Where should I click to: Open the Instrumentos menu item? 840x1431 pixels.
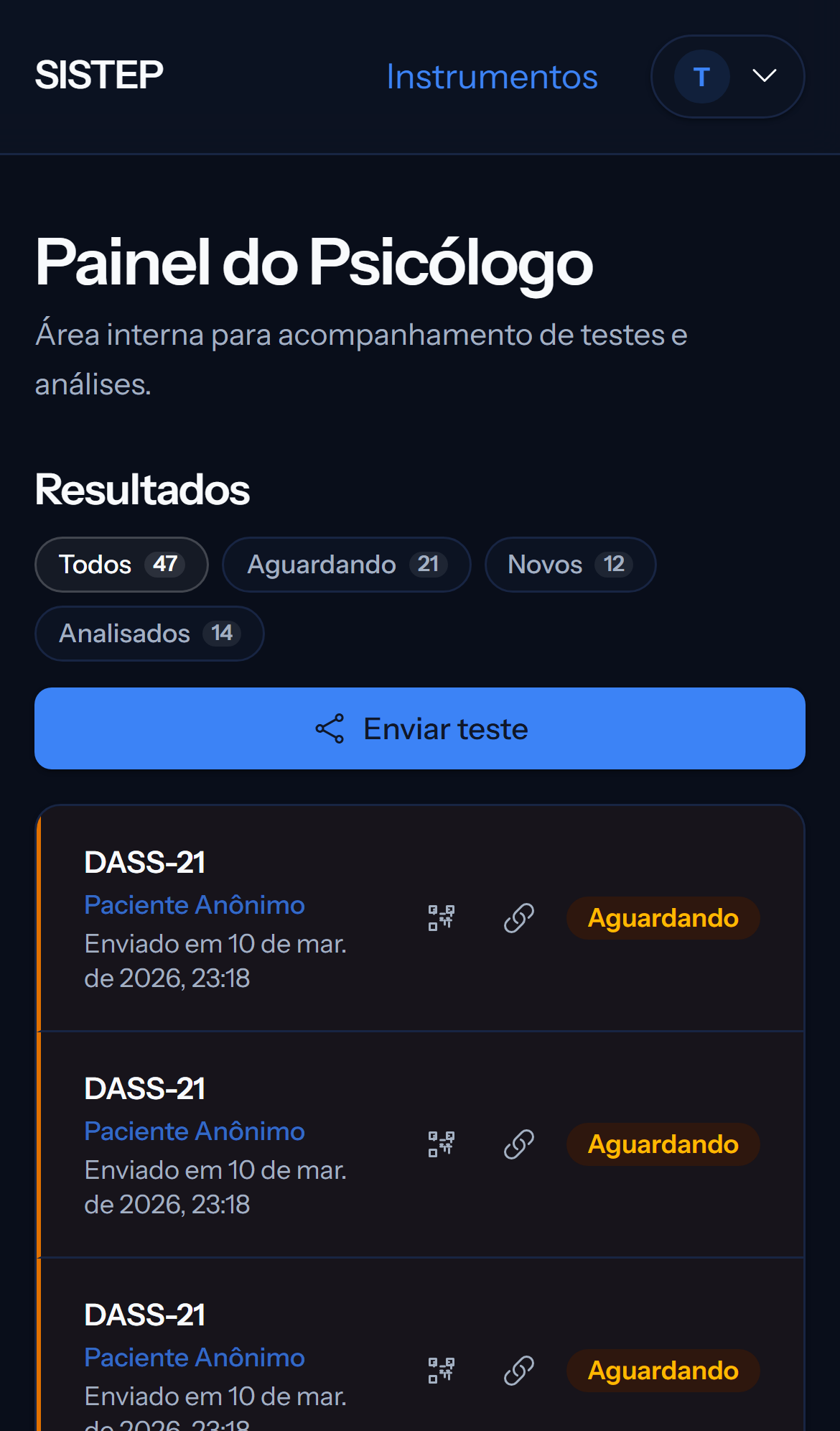tap(493, 77)
